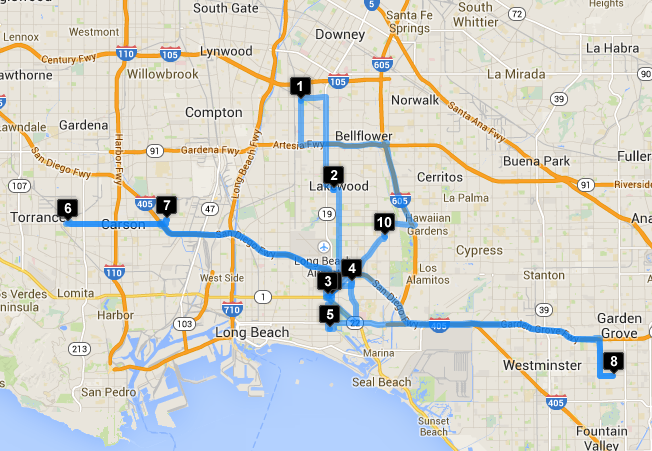This screenshot has height=451, width=652.
Task: Select stop marker 2 in Lakewood
Action: (335, 174)
